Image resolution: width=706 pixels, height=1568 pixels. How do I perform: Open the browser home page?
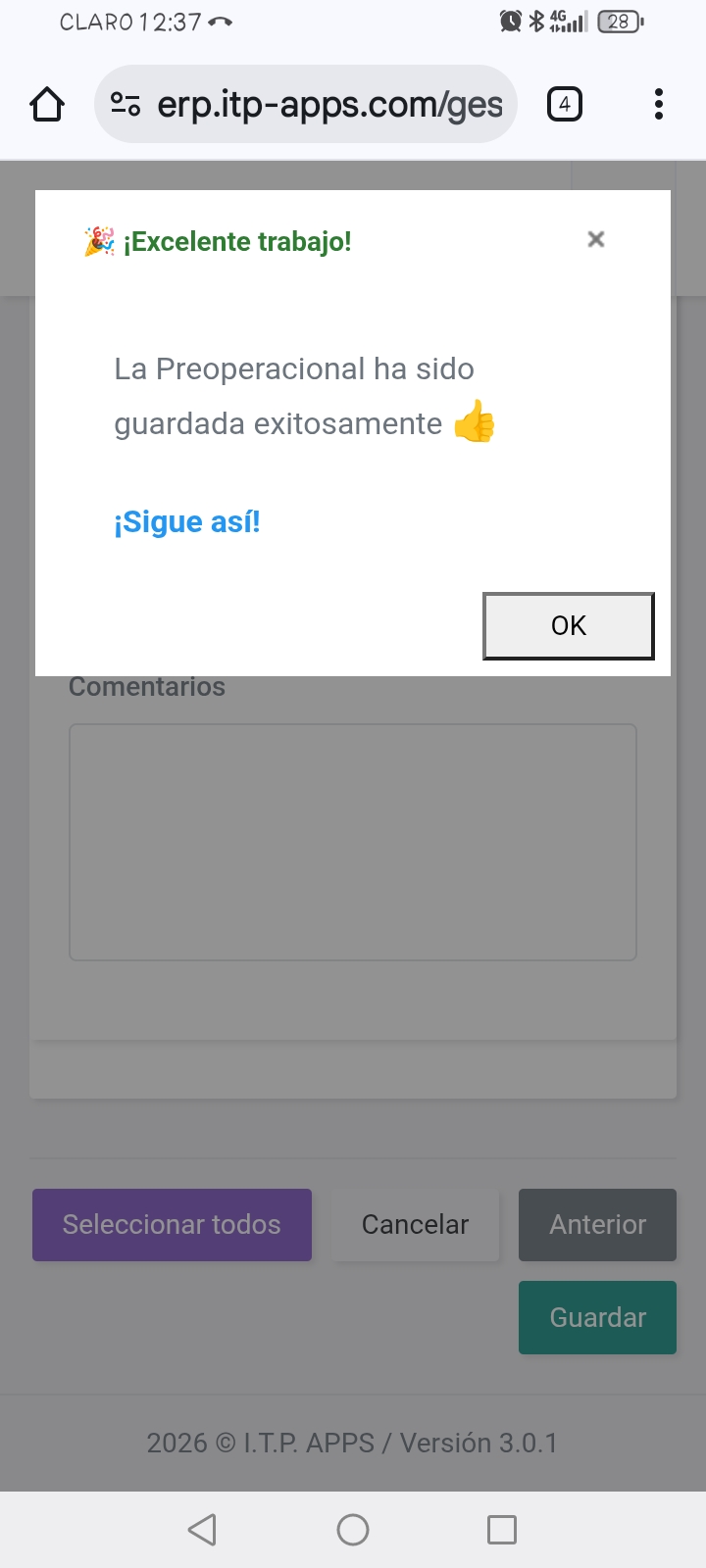click(x=47, y=104)
